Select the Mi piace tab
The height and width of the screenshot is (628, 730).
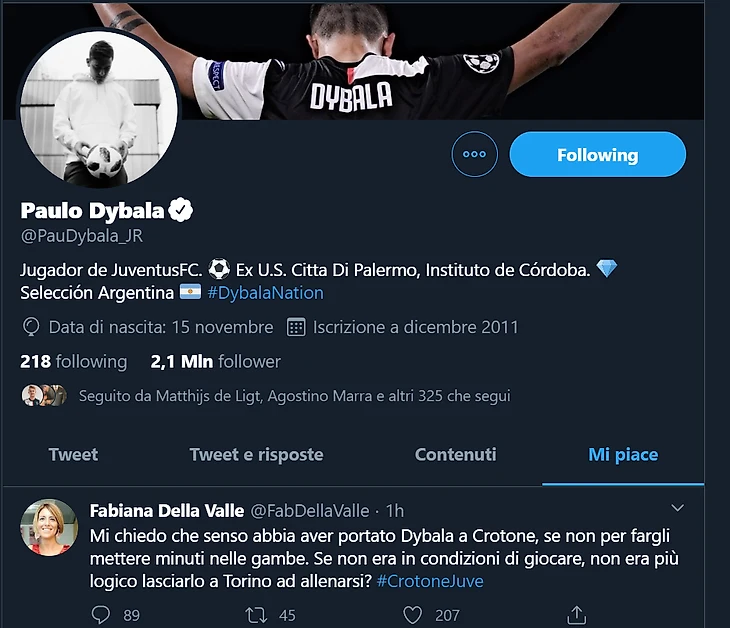(x=622, y=454)
